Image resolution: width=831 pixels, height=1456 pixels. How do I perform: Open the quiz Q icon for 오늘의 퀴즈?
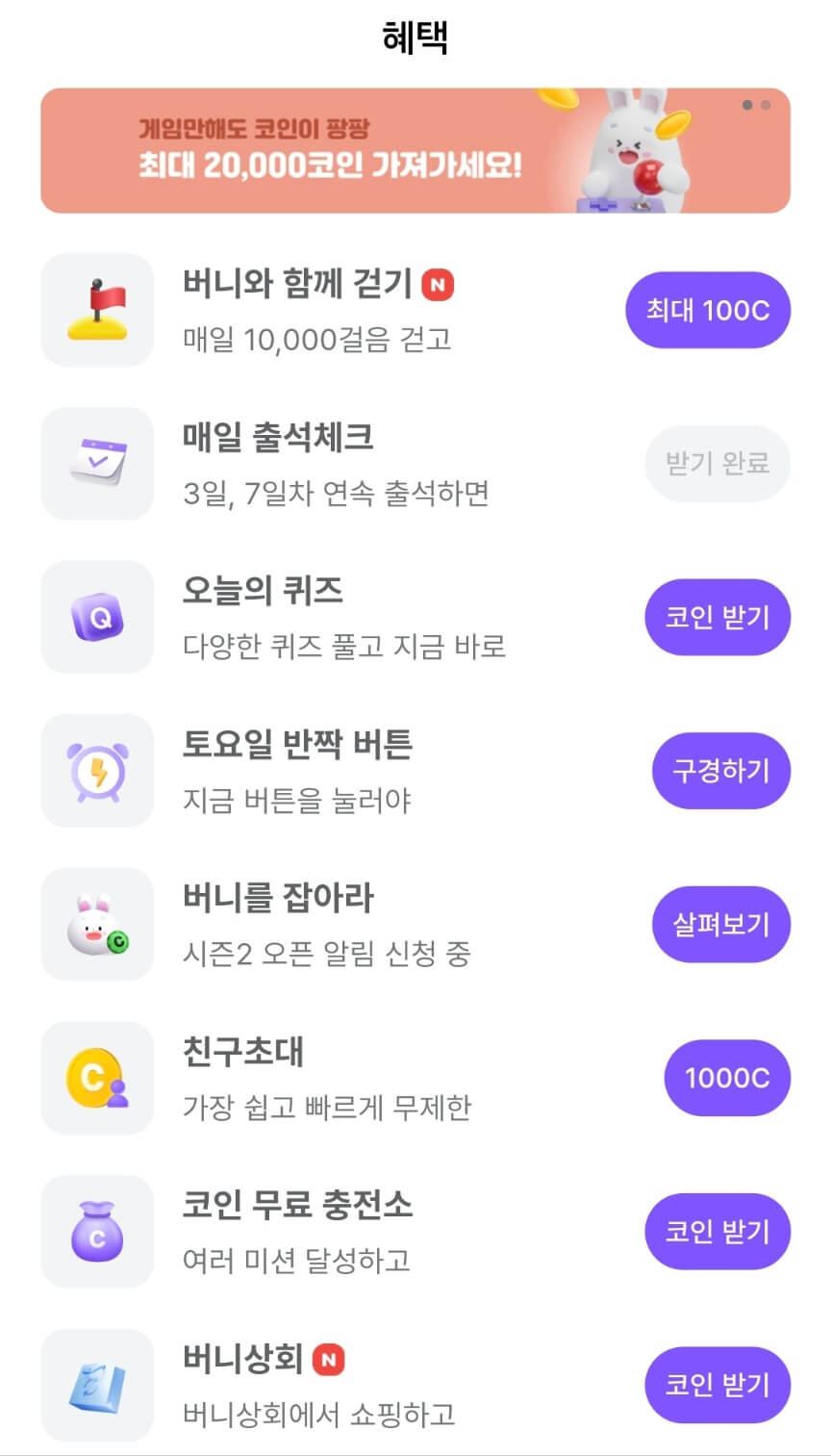click(x=97, y=617)
